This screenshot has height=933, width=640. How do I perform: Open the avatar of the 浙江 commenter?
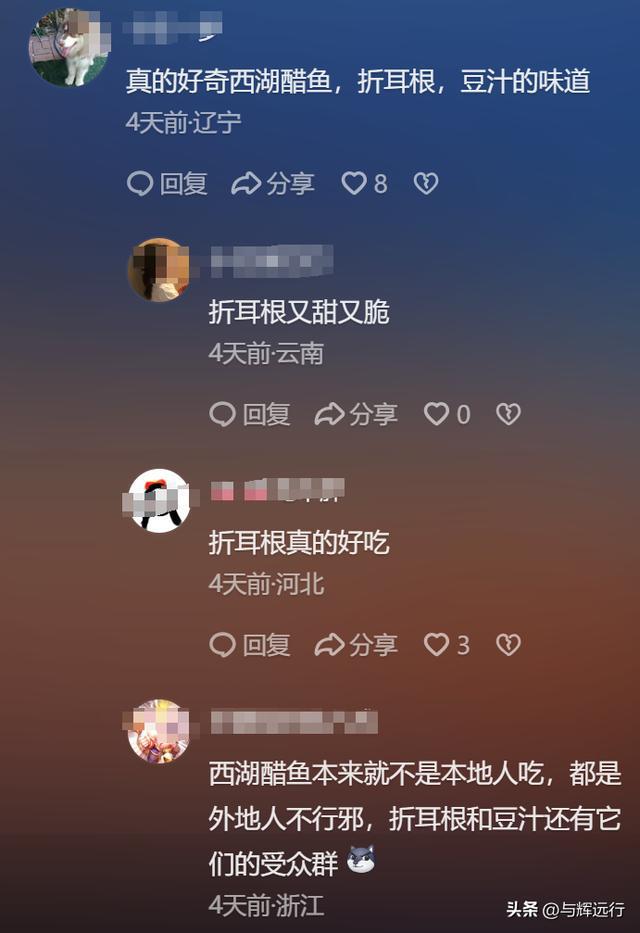(x=159, y=731)
